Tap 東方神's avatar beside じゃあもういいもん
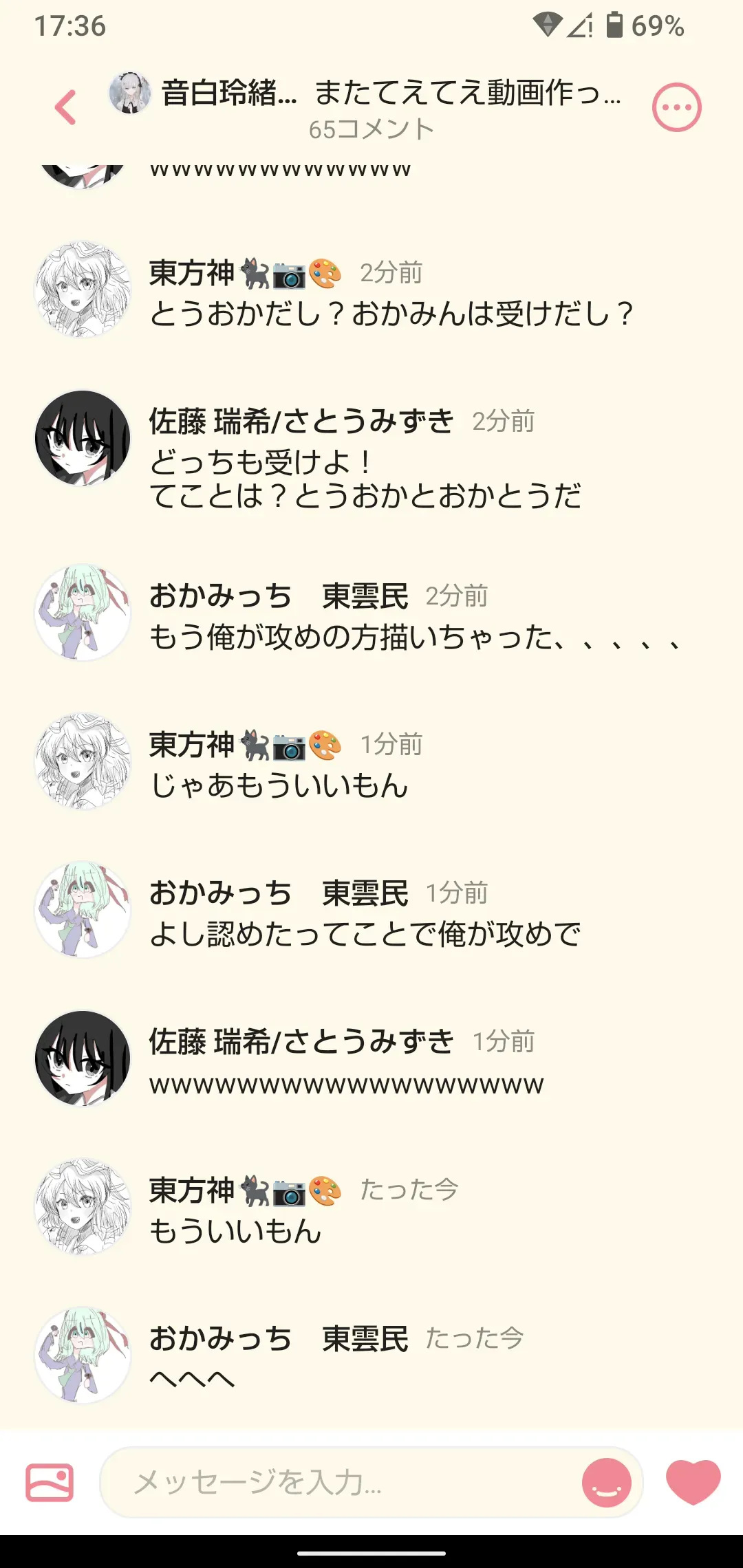 pyautogui.click(x=83, y=761)
